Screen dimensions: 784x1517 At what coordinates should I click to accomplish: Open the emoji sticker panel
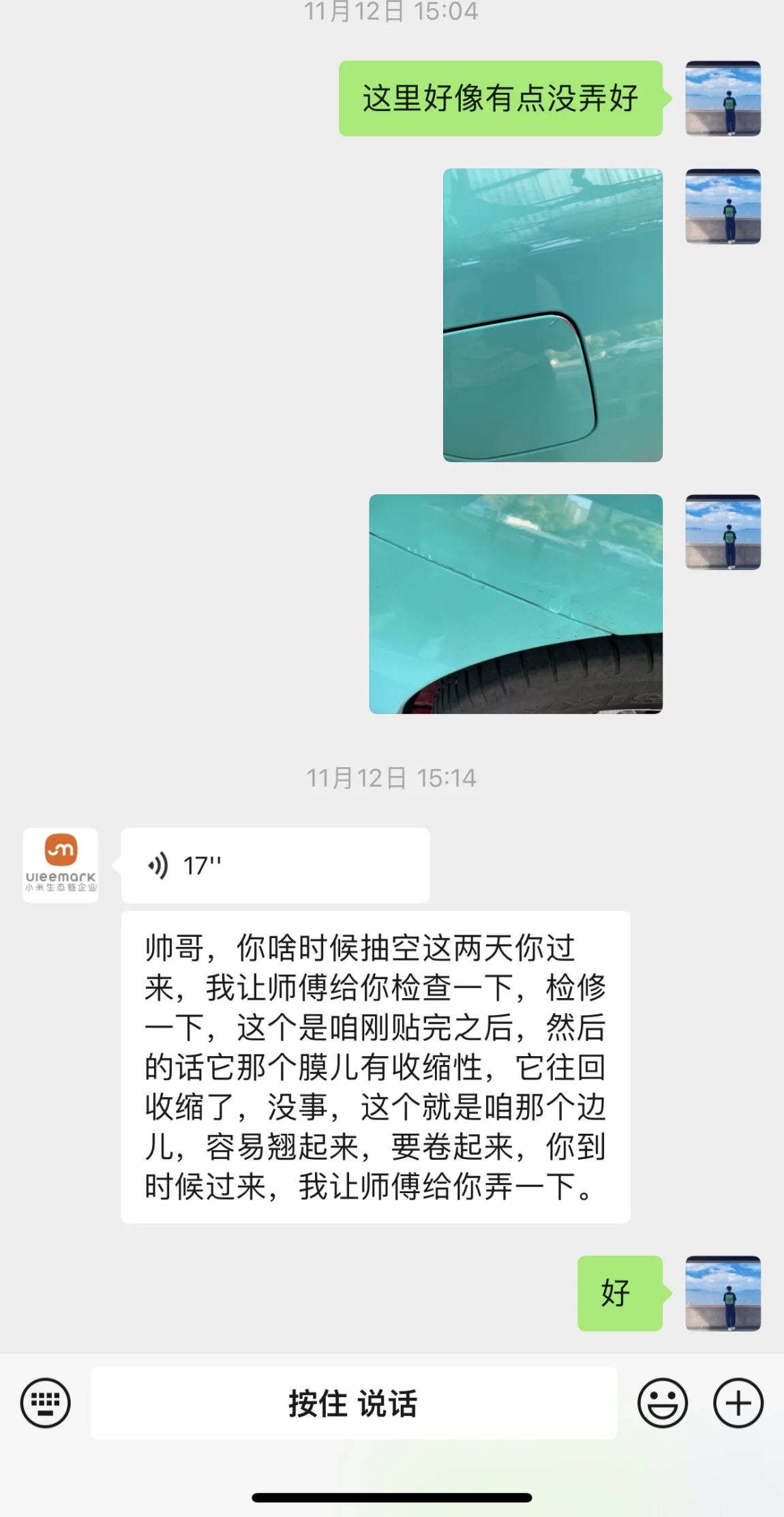(x=662, y=1402)
